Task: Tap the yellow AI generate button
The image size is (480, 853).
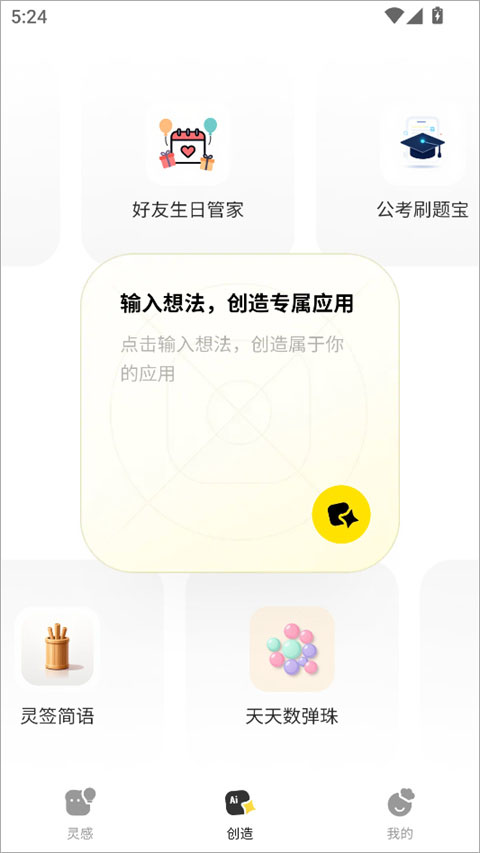Action: point(341,514)
